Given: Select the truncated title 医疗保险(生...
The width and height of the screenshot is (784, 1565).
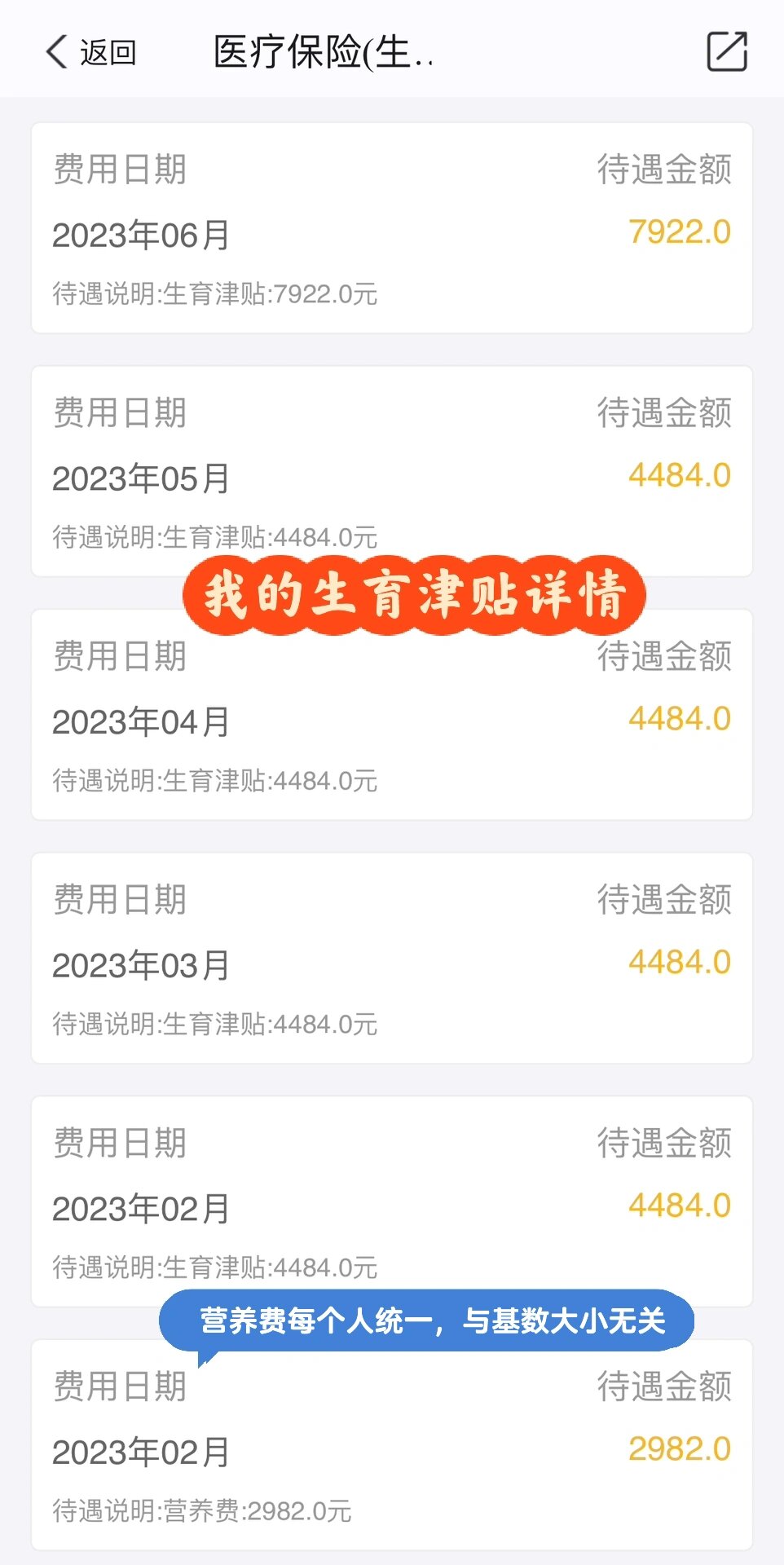Looking at the screenshot, I should click(x=322, y=53).
